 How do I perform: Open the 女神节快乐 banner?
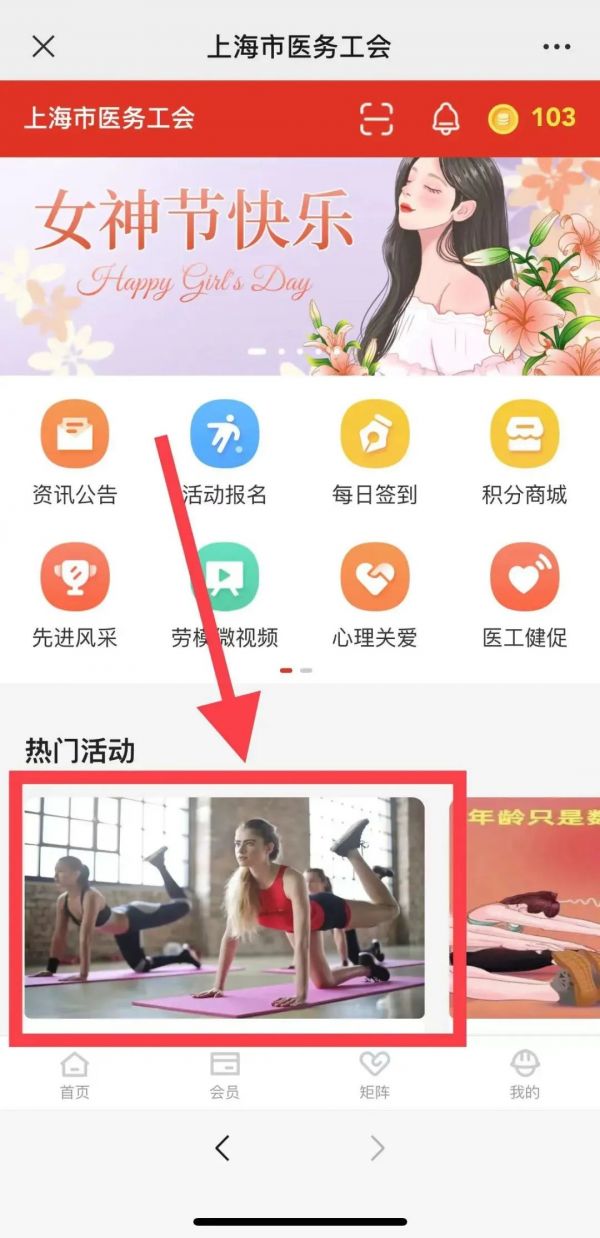(x=300, y=266)
